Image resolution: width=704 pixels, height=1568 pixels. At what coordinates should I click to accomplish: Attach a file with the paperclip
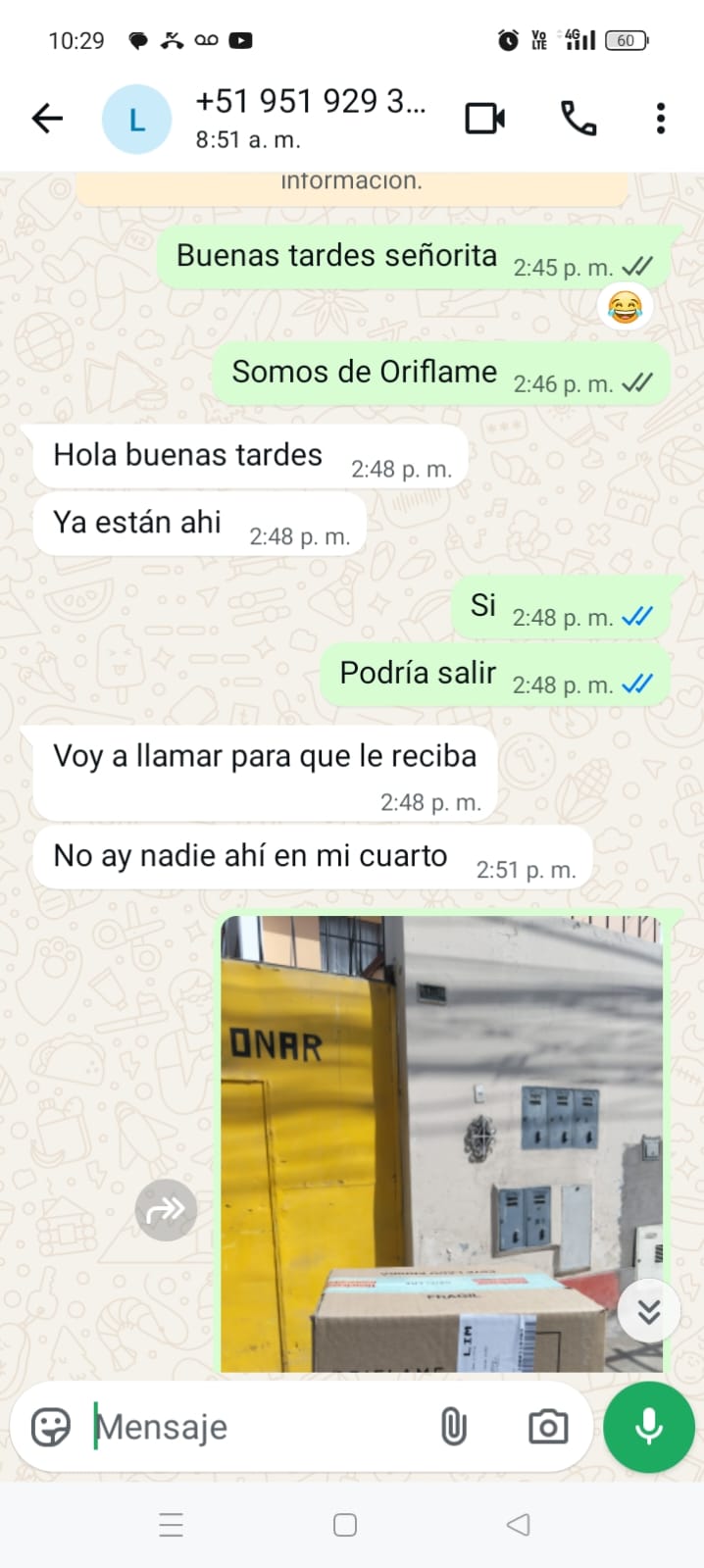coord(453,1427)
